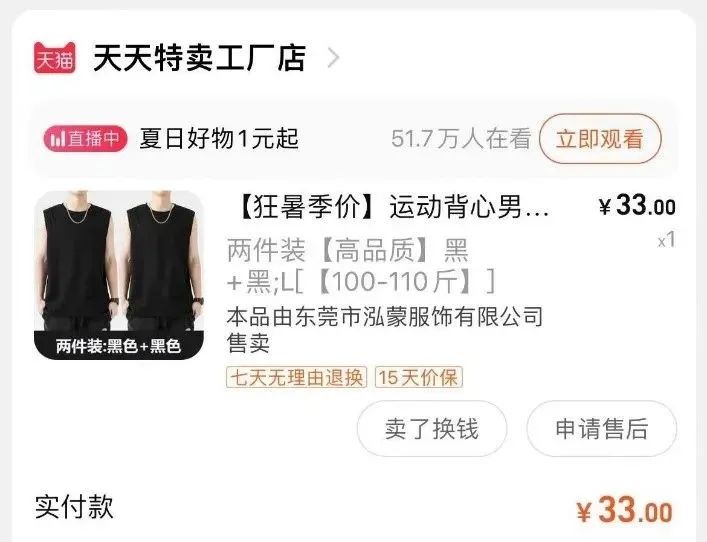Open the 运动背心男 product details
Screen dimensions: 707x542
click(x=391, y=210)
